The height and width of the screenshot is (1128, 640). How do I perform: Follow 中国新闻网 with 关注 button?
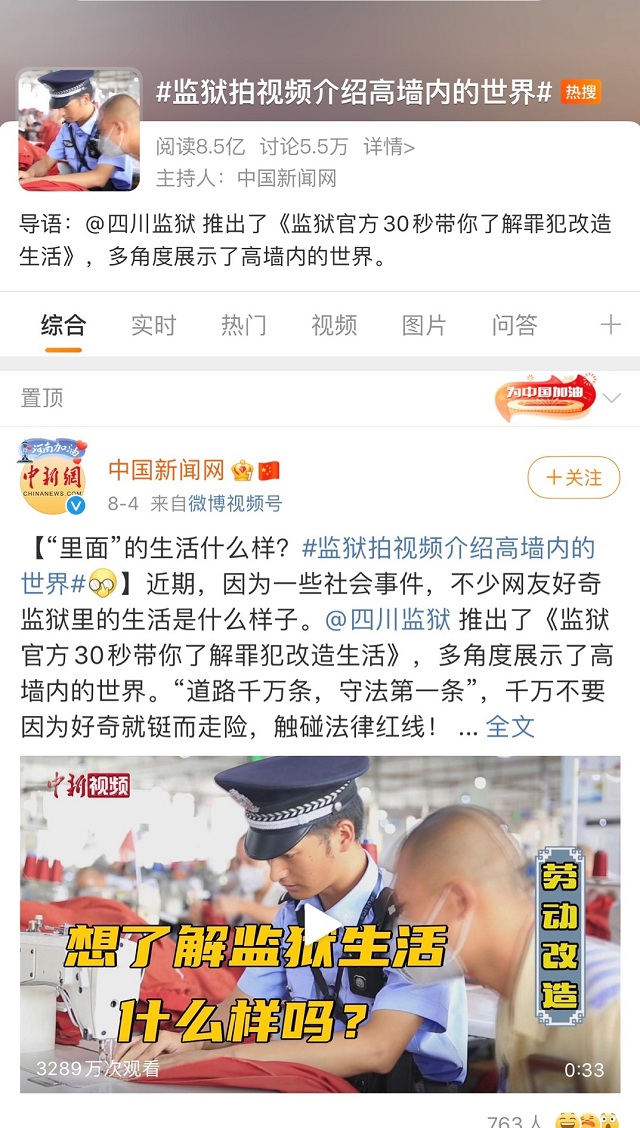tap(573, 478)
